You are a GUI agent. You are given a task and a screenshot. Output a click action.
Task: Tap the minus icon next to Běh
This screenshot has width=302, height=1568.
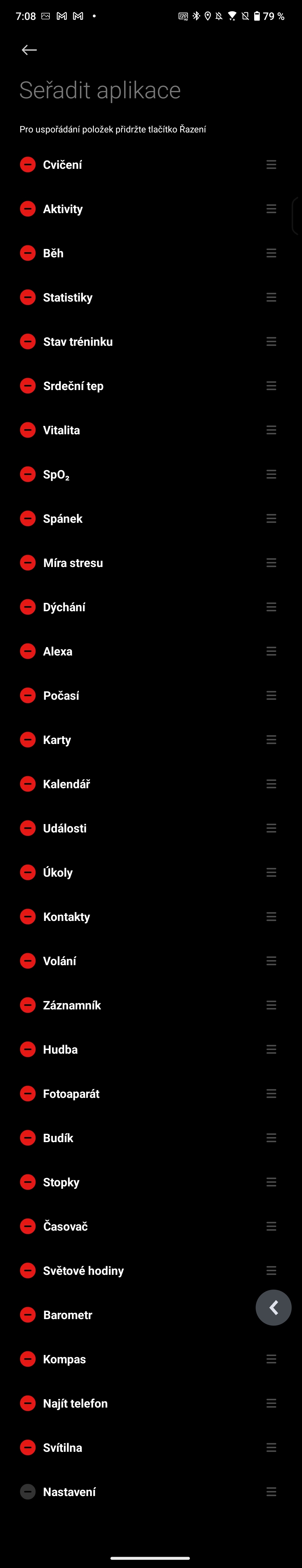coord(28,253)
